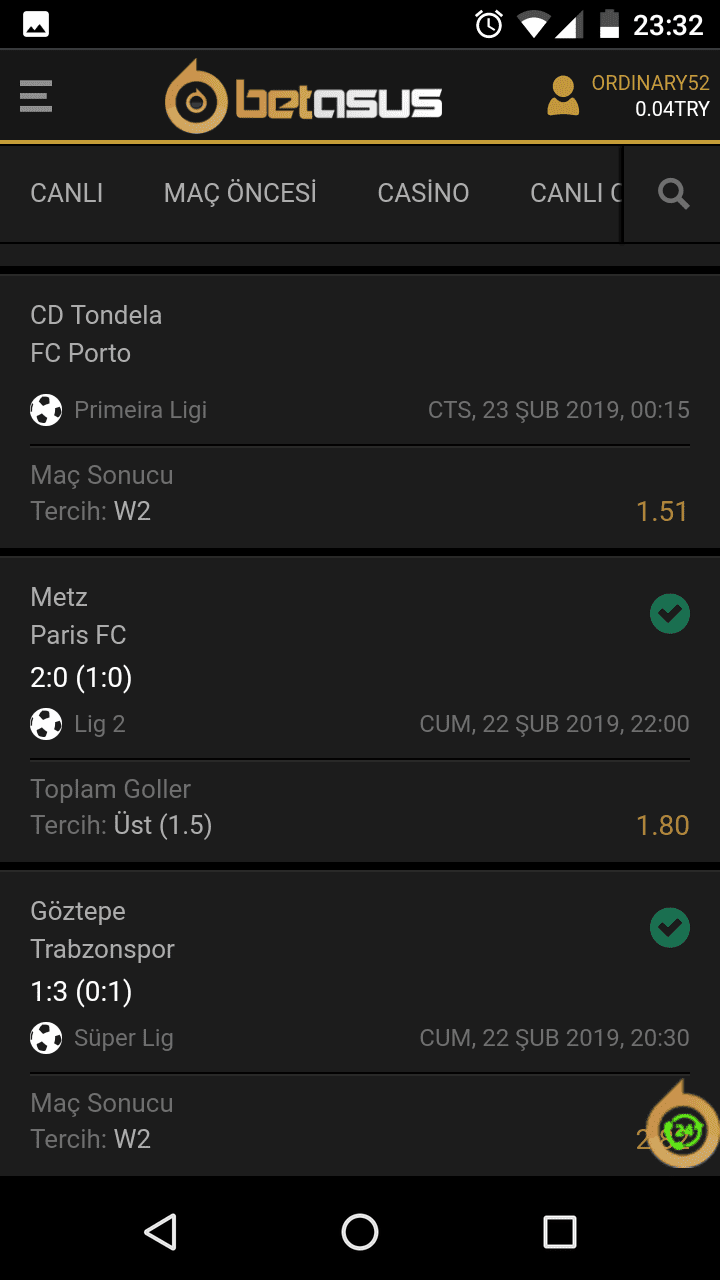Tap the floating 24 support button

(683, 1128)
